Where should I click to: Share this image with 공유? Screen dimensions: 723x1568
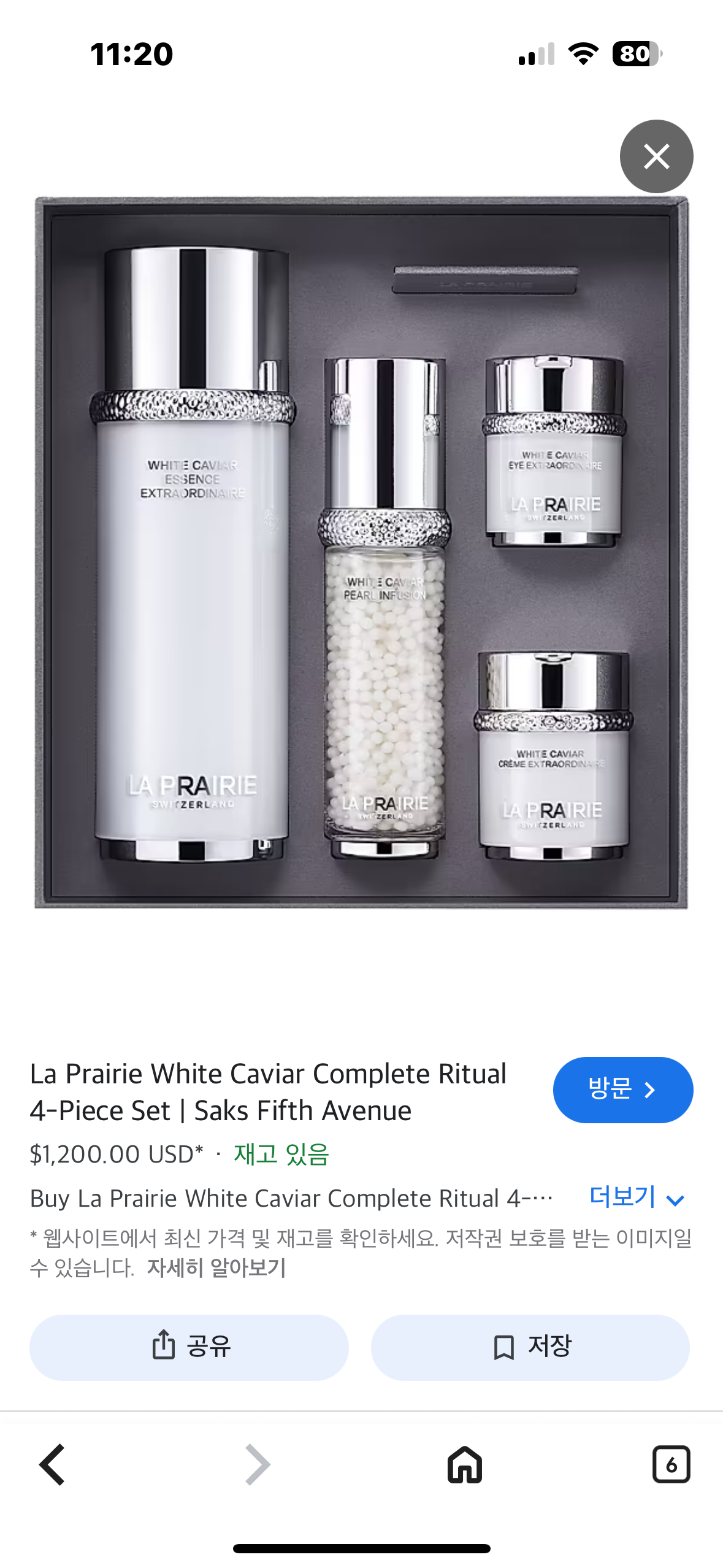[189, 1347]
